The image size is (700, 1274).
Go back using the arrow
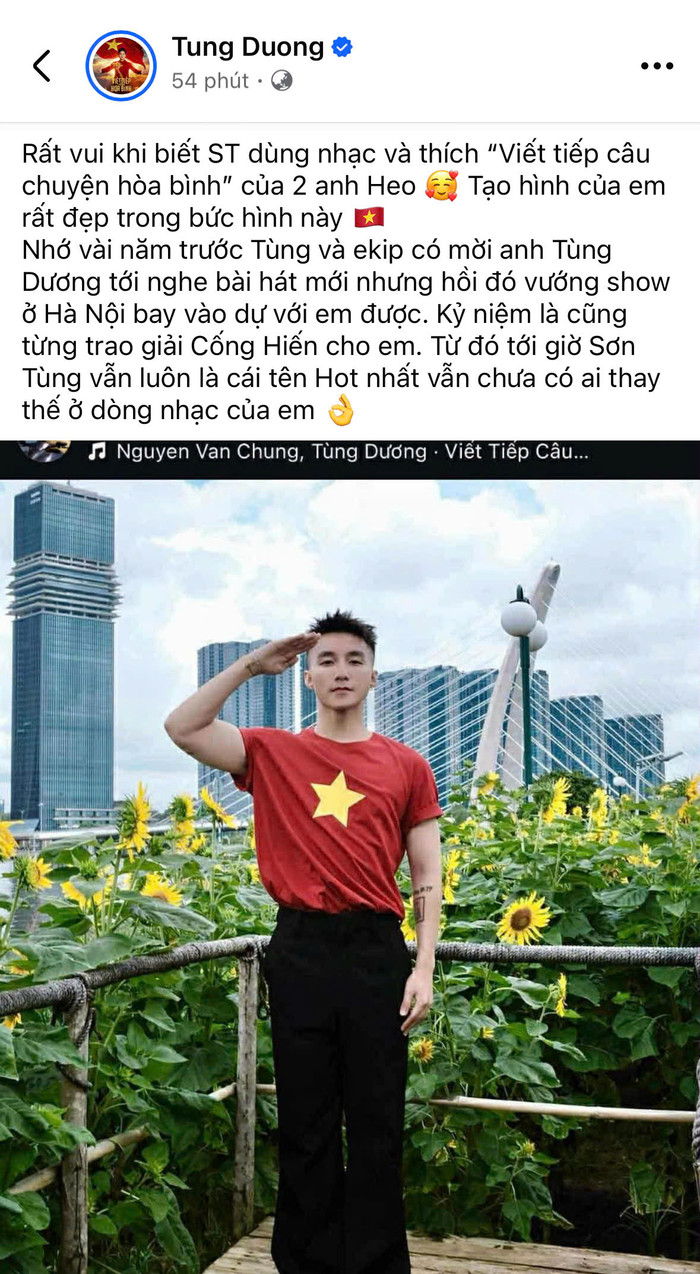[x=41, y=66]
